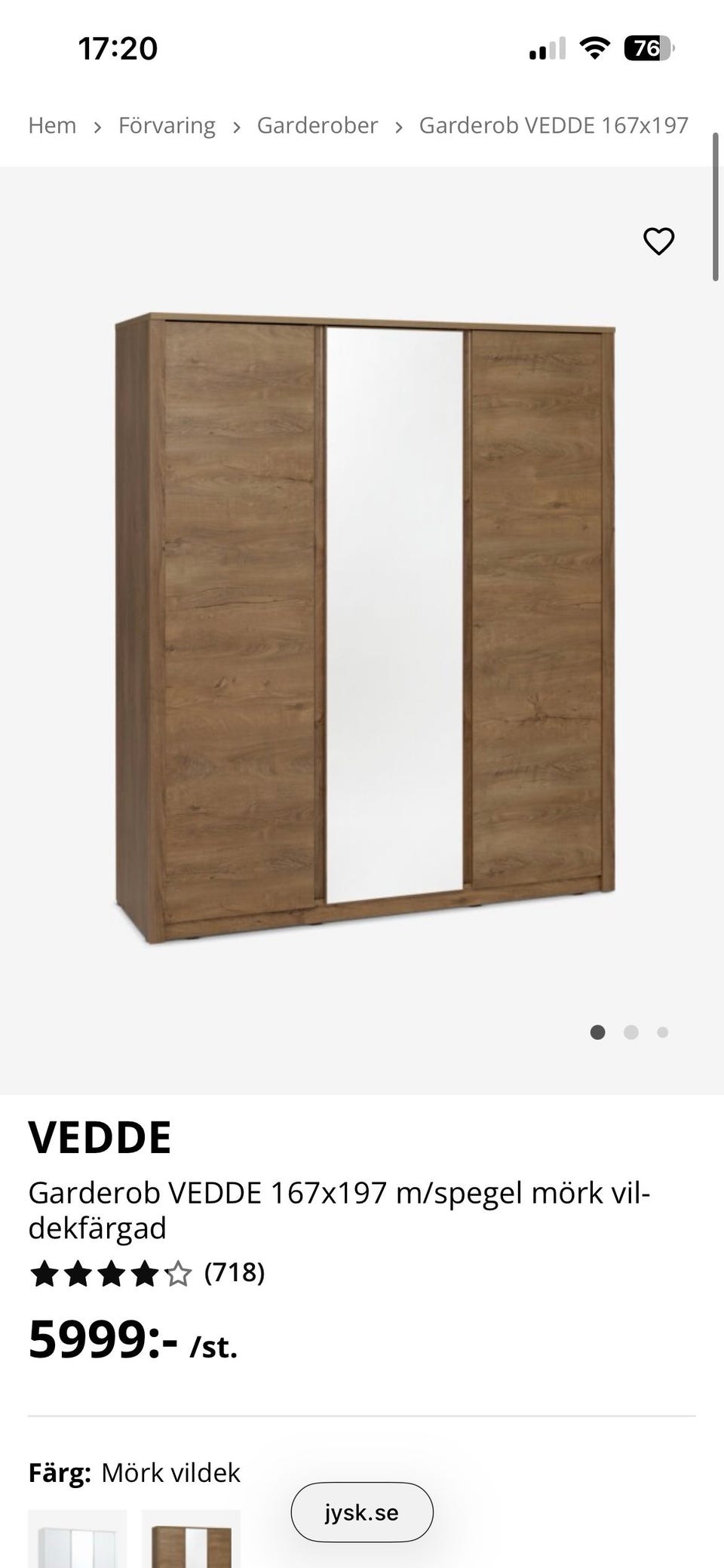Select the first carousel dot
Viewport: 724px width, 1568px height.
click(598, 1032)
